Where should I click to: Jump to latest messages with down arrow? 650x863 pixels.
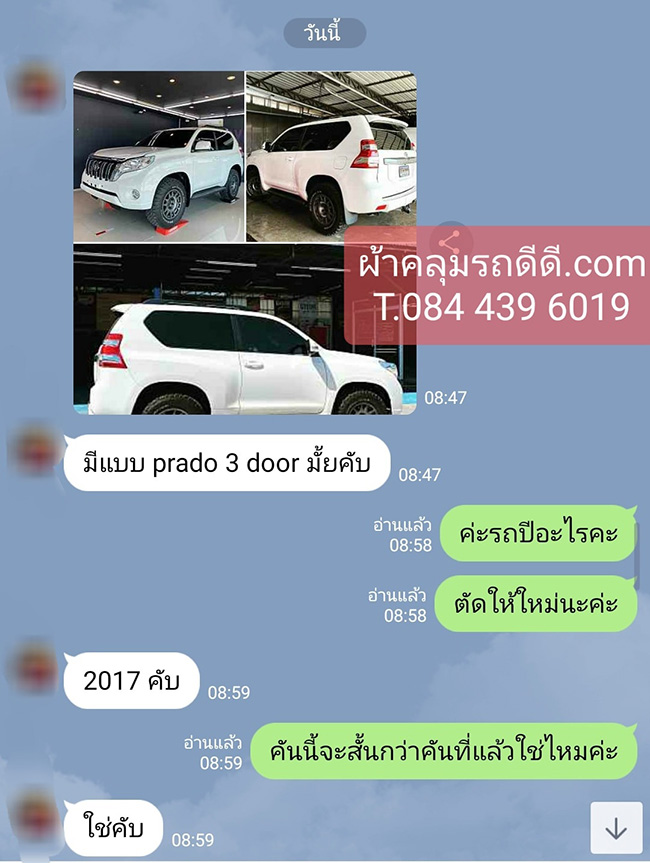pyautogui.click(x=615, y=828)
